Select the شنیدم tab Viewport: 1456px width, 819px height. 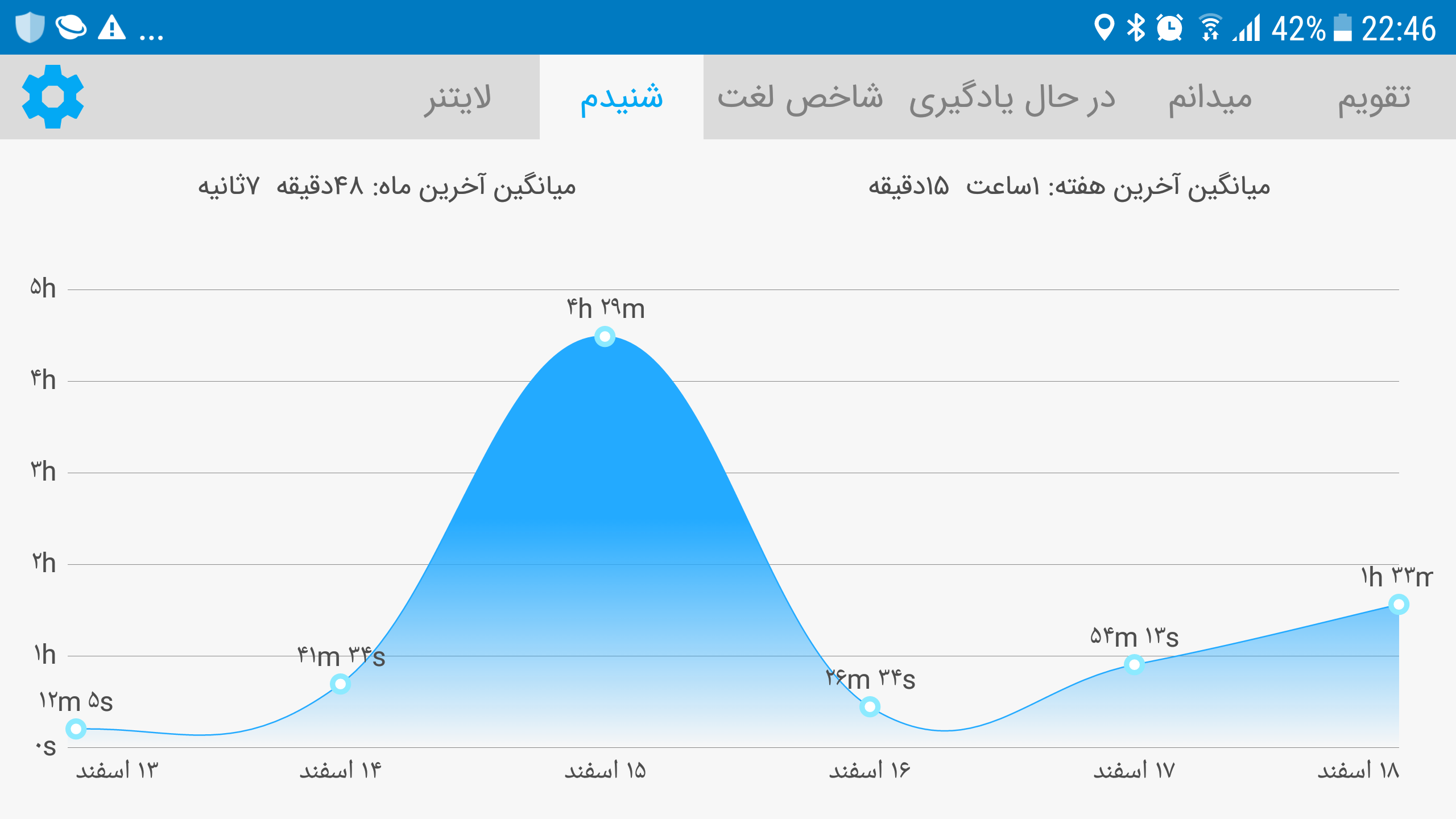click(x=621, y=97)
